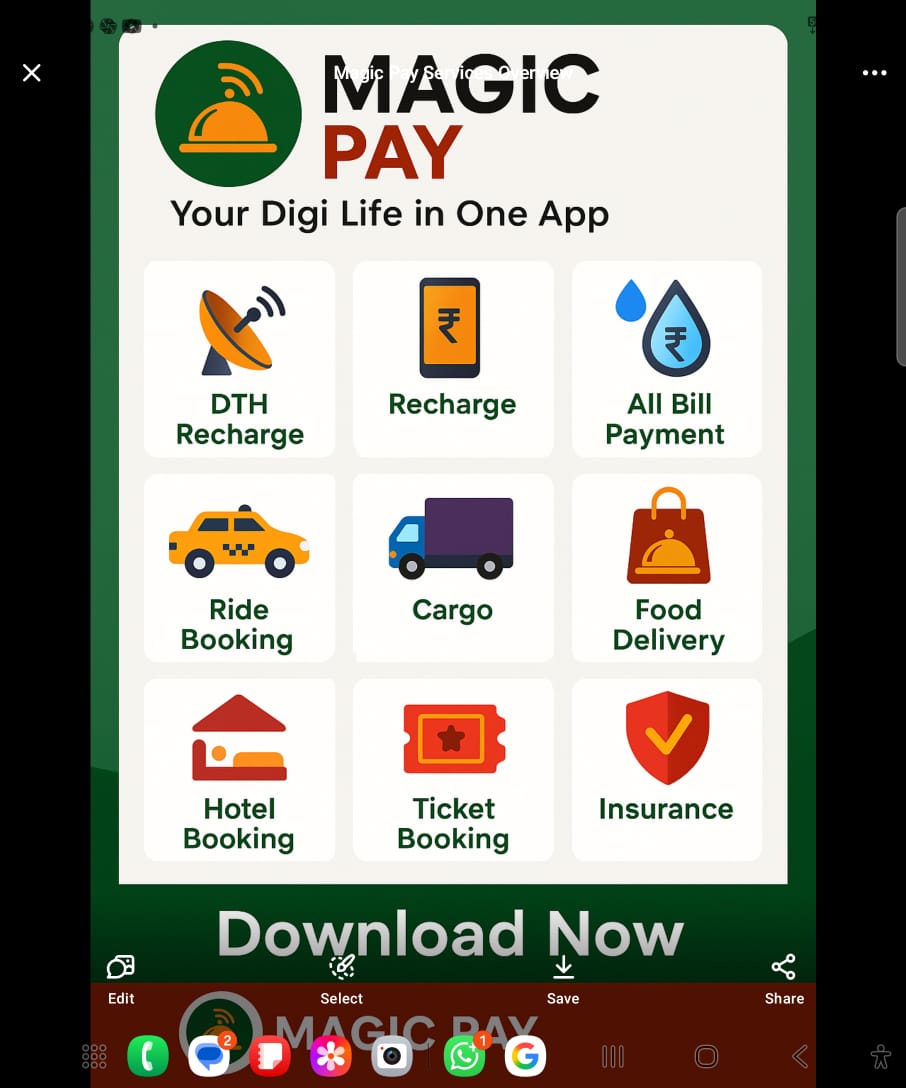Viewport: 906px width, 1088px height.
Task: Save the image to device
Action: (x=563, y=979)
